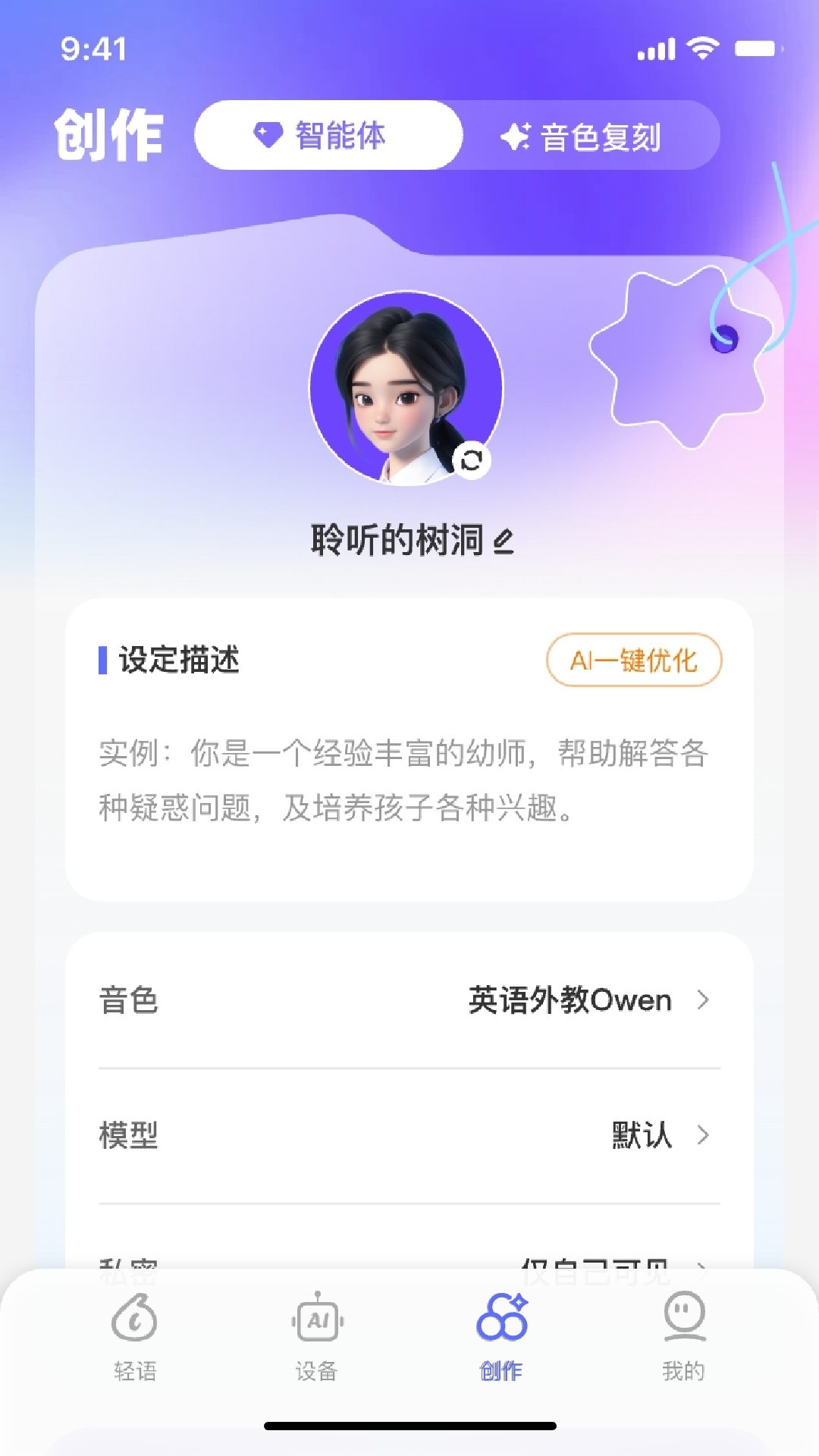Tap the battery indicator in the status bar
Viewport: 819px width, 1456px height.
click(x=755, y=47)
